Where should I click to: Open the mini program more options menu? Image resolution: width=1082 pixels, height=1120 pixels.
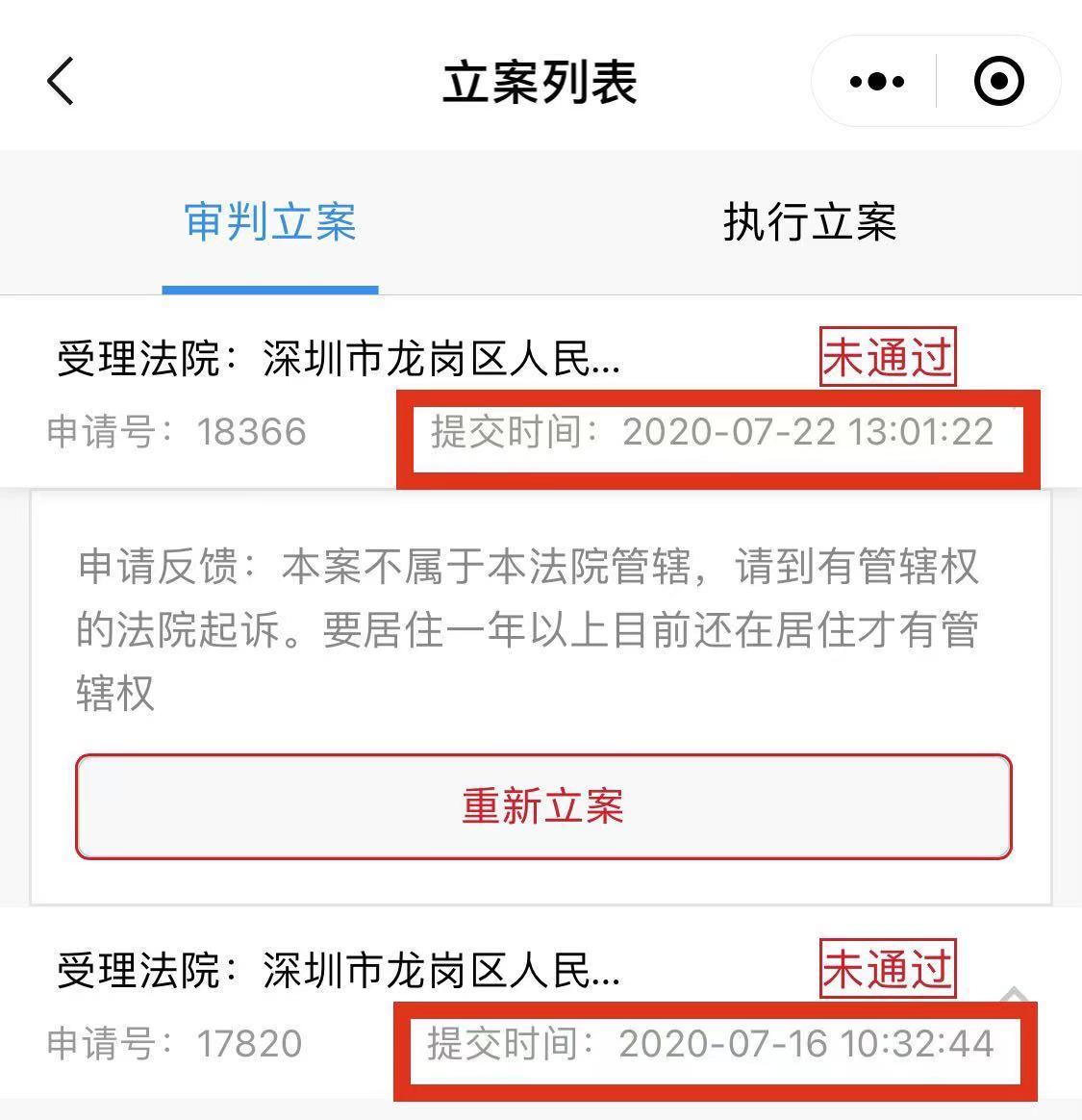point(876,82)
